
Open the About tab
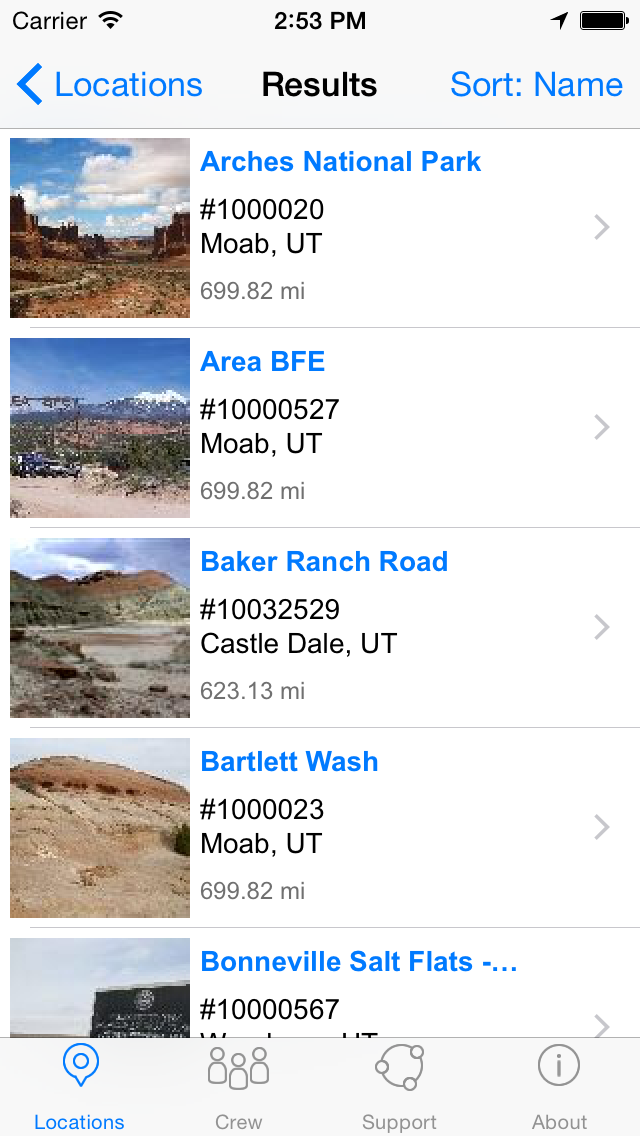559,1087
